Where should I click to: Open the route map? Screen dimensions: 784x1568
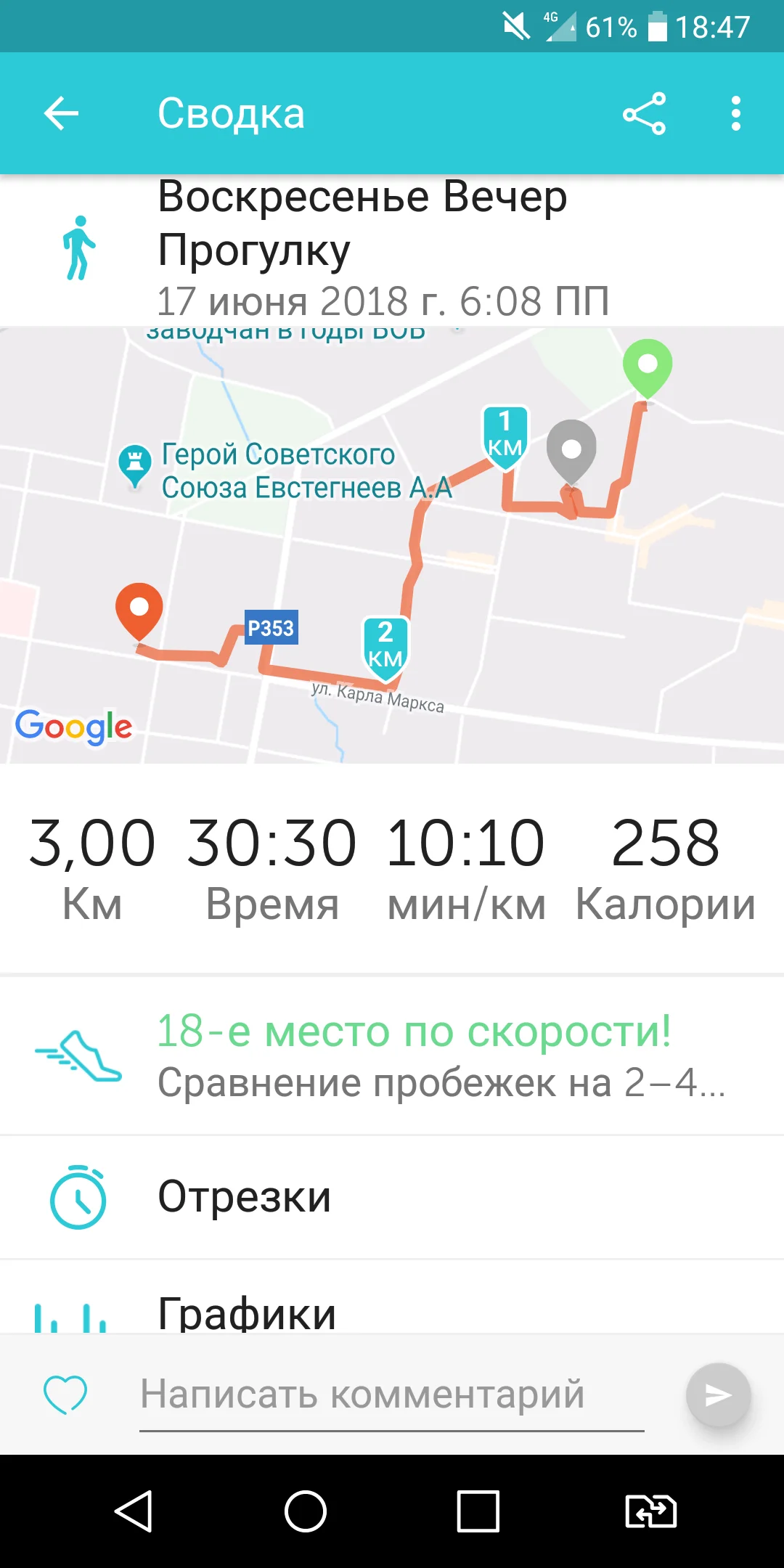(x=392, y=544)
